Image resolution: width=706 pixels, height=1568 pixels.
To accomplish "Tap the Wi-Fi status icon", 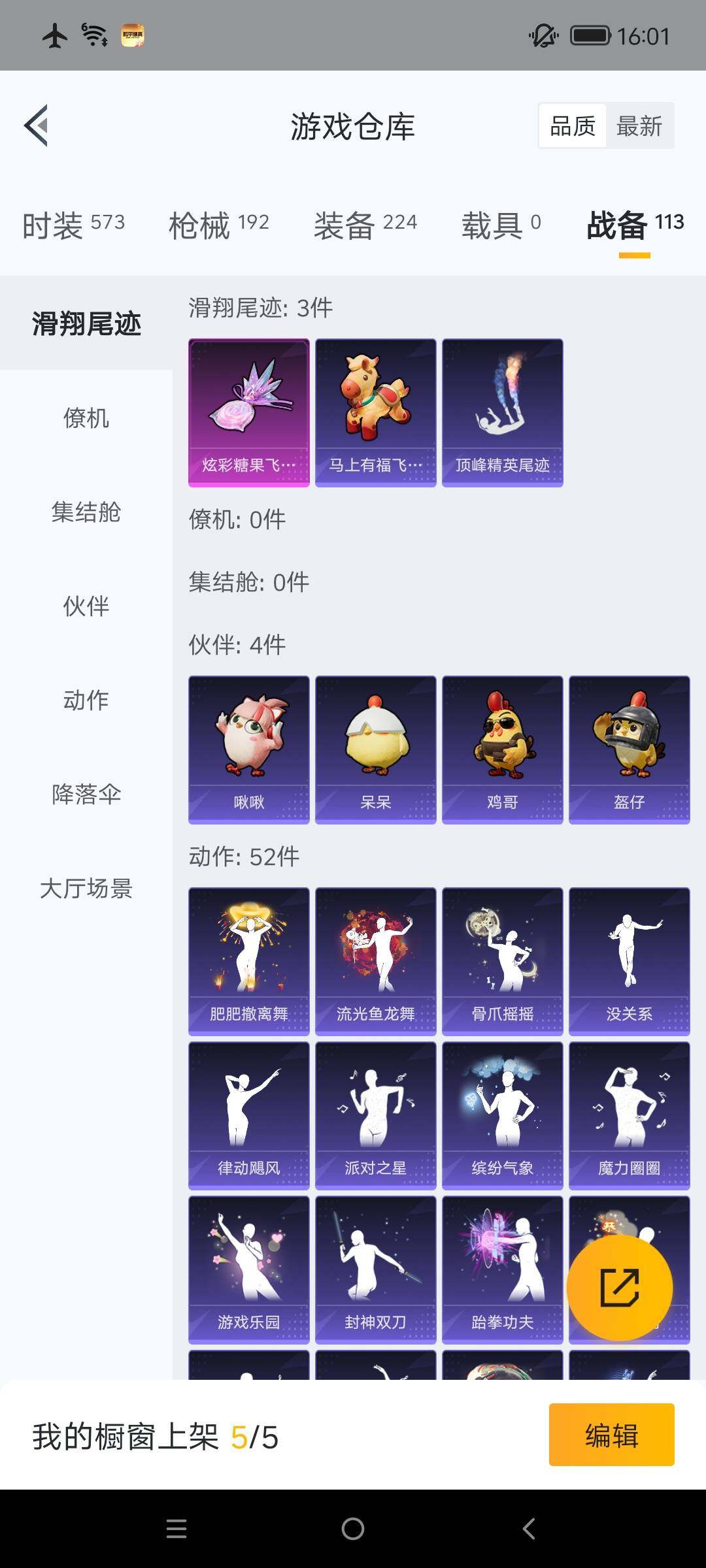I will (x=92, y=36).
